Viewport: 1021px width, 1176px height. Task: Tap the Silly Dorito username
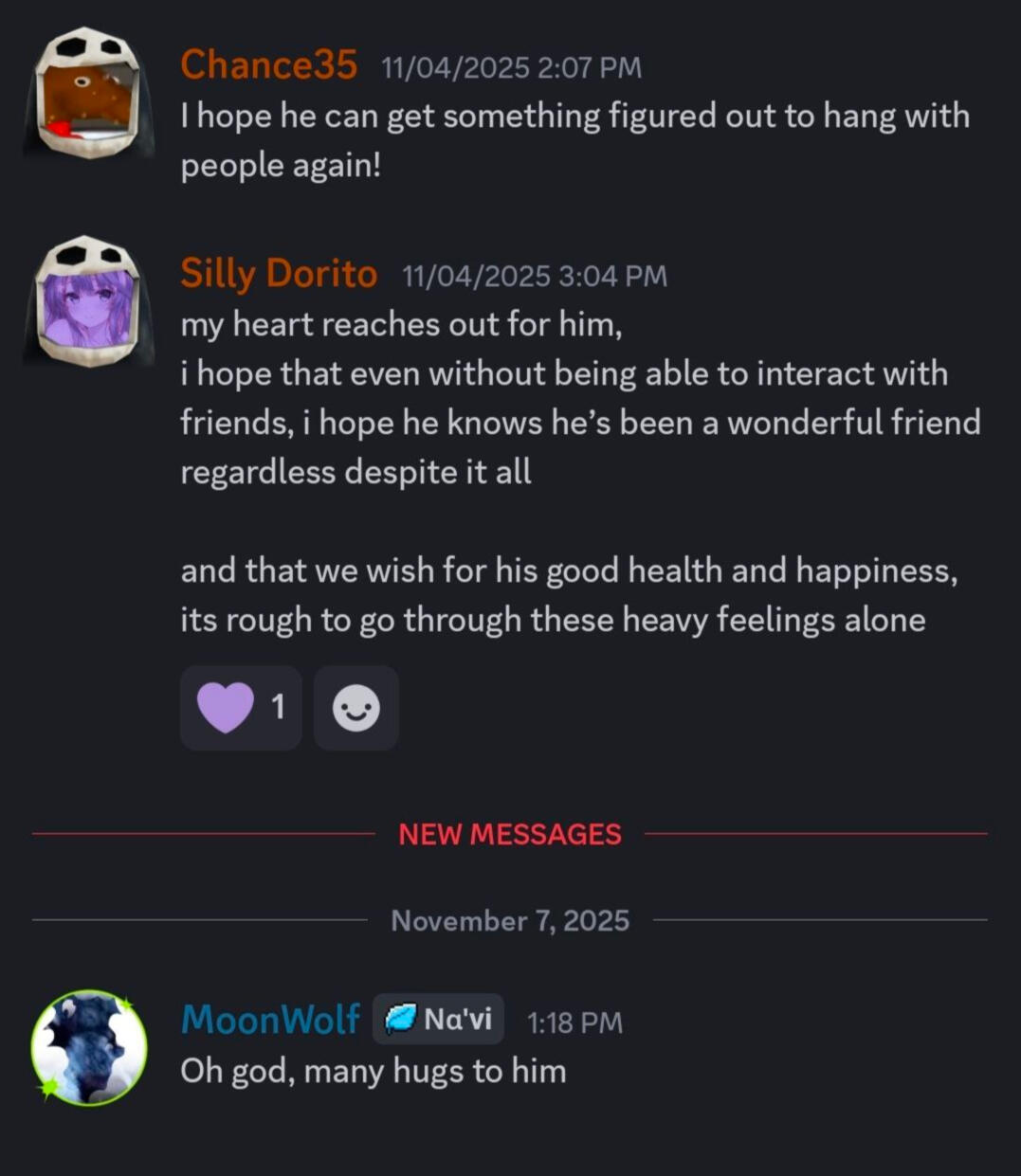279,274
